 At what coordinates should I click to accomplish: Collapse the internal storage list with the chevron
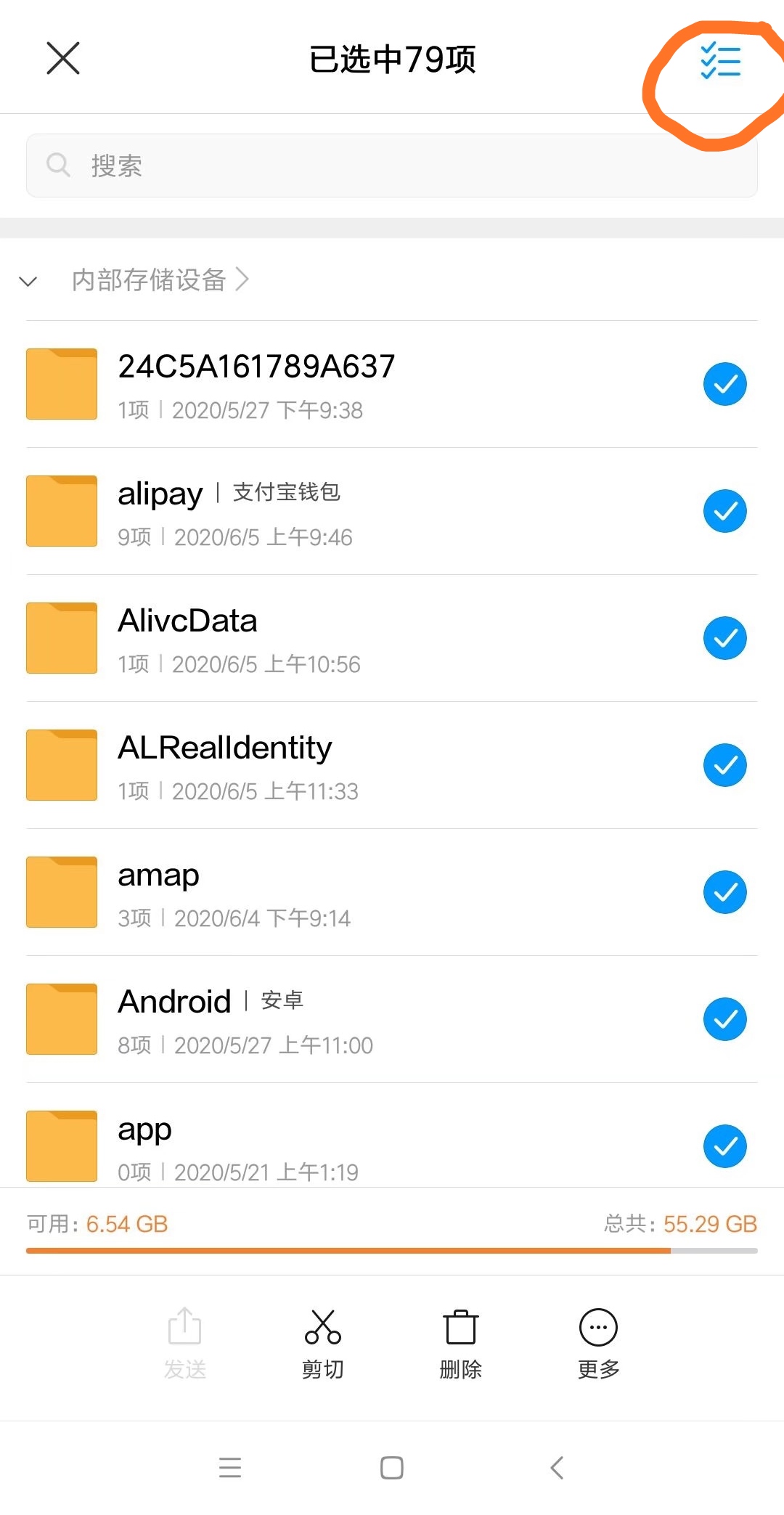[x=27, y=281]
